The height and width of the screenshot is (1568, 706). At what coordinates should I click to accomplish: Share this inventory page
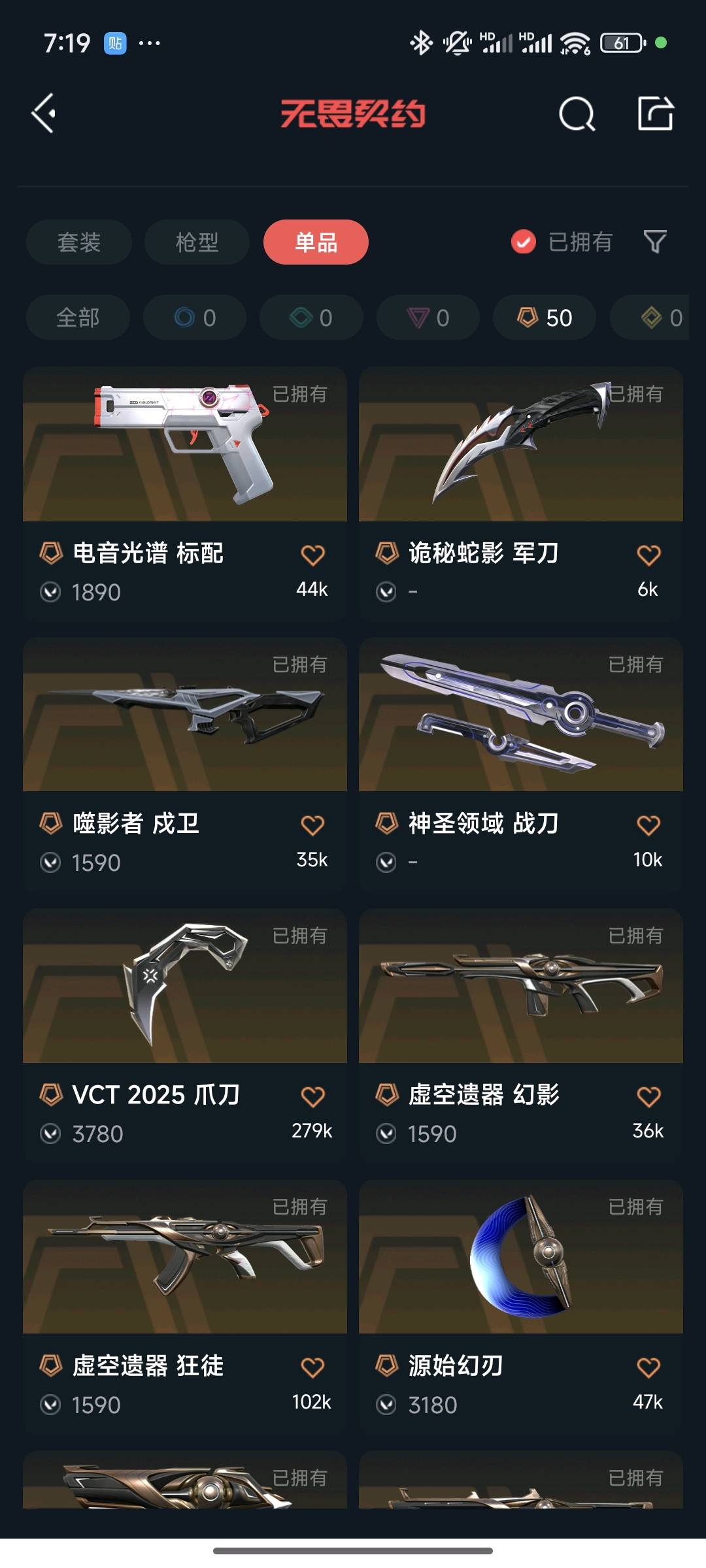coord(655,114)
